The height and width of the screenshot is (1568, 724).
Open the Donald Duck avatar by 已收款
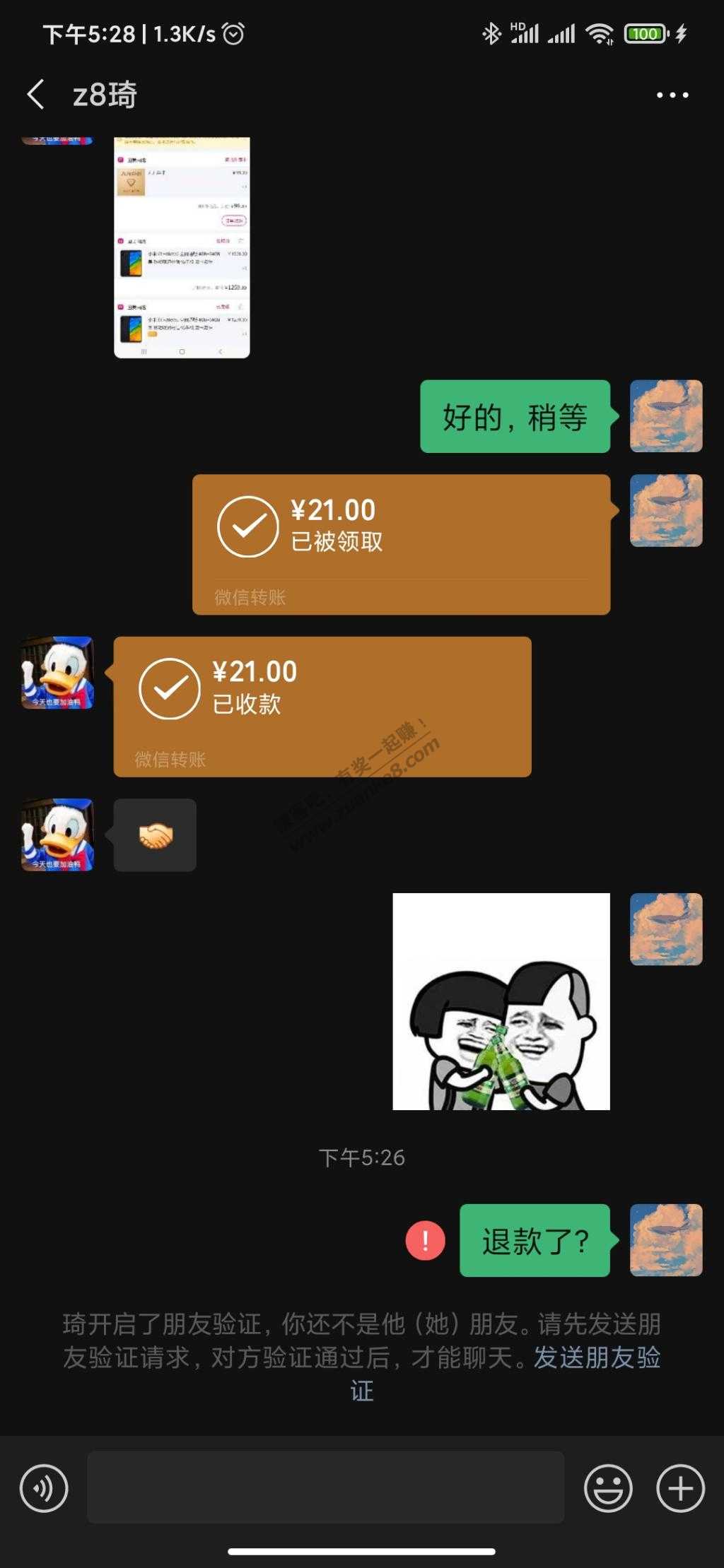pos(57,673)
